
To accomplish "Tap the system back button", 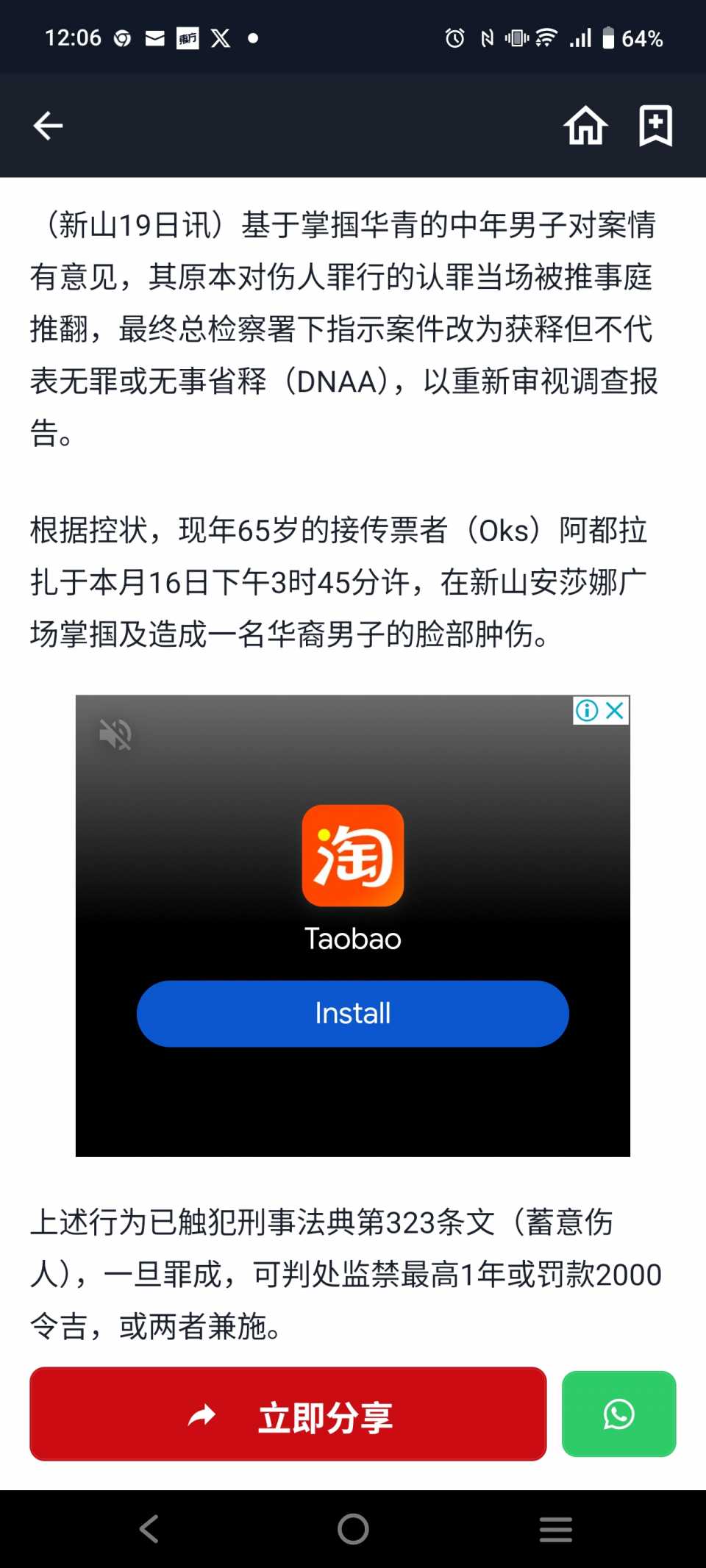I will (149, 1529).
